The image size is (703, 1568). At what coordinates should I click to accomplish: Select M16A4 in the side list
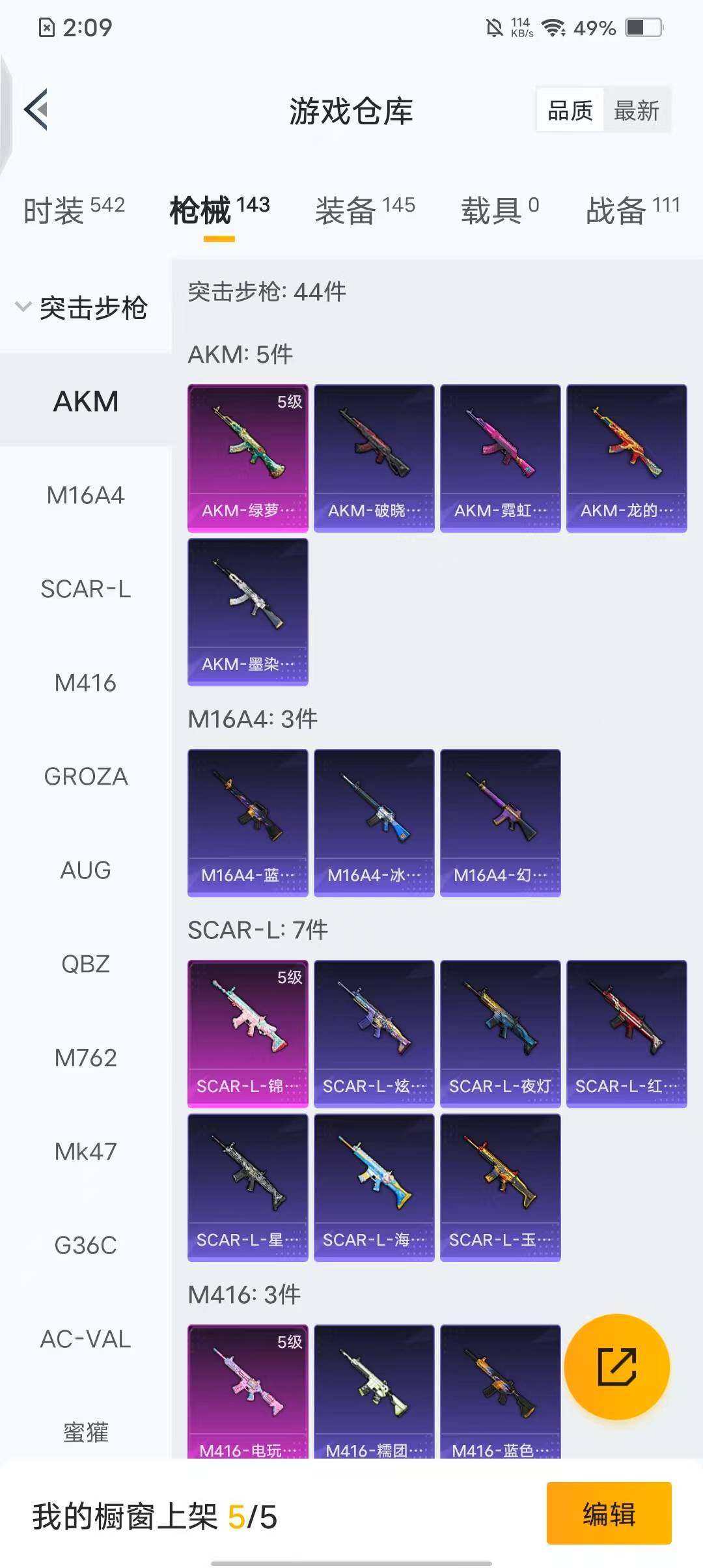pyautogui.click(x=85, y=496)
